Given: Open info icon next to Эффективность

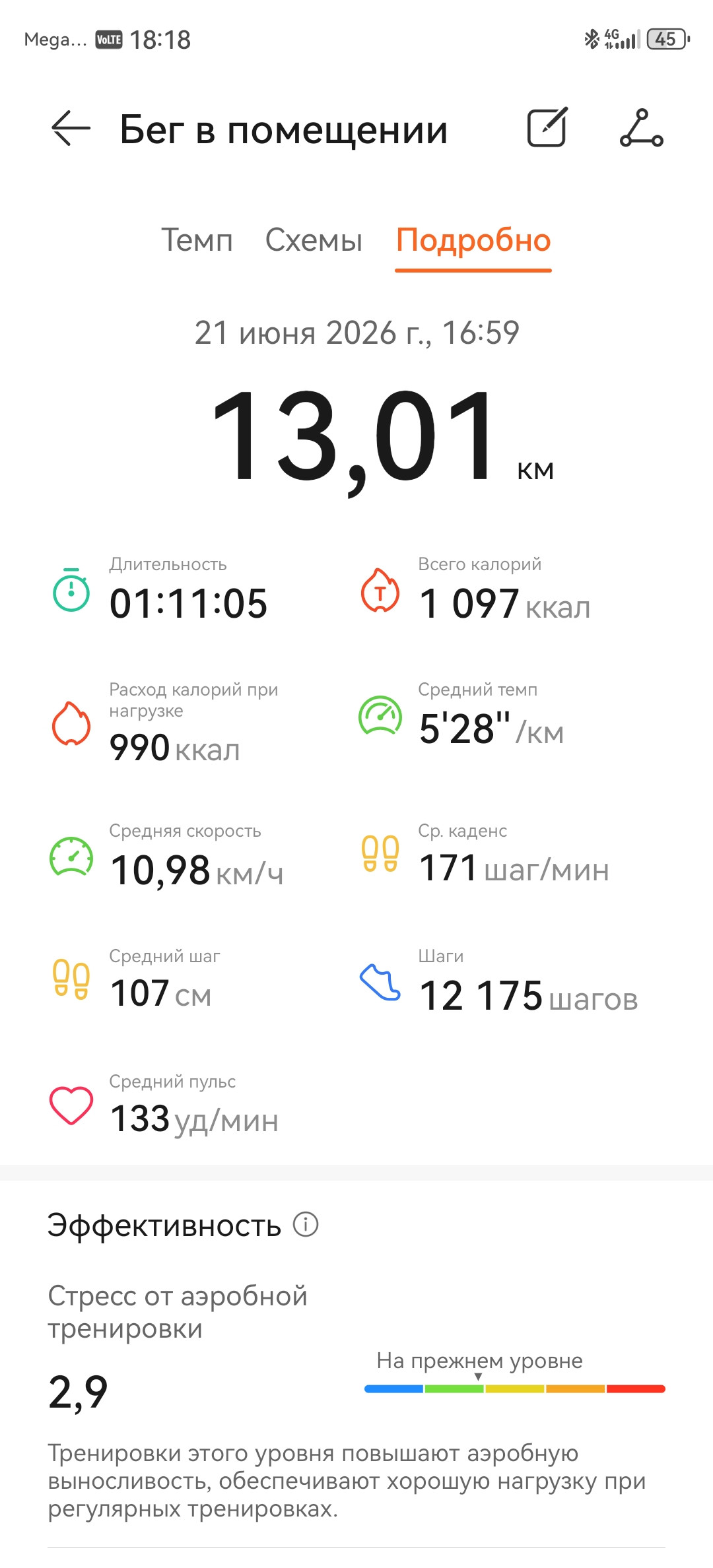Looking at the screenshot, I should click(x=306, y=1224).
